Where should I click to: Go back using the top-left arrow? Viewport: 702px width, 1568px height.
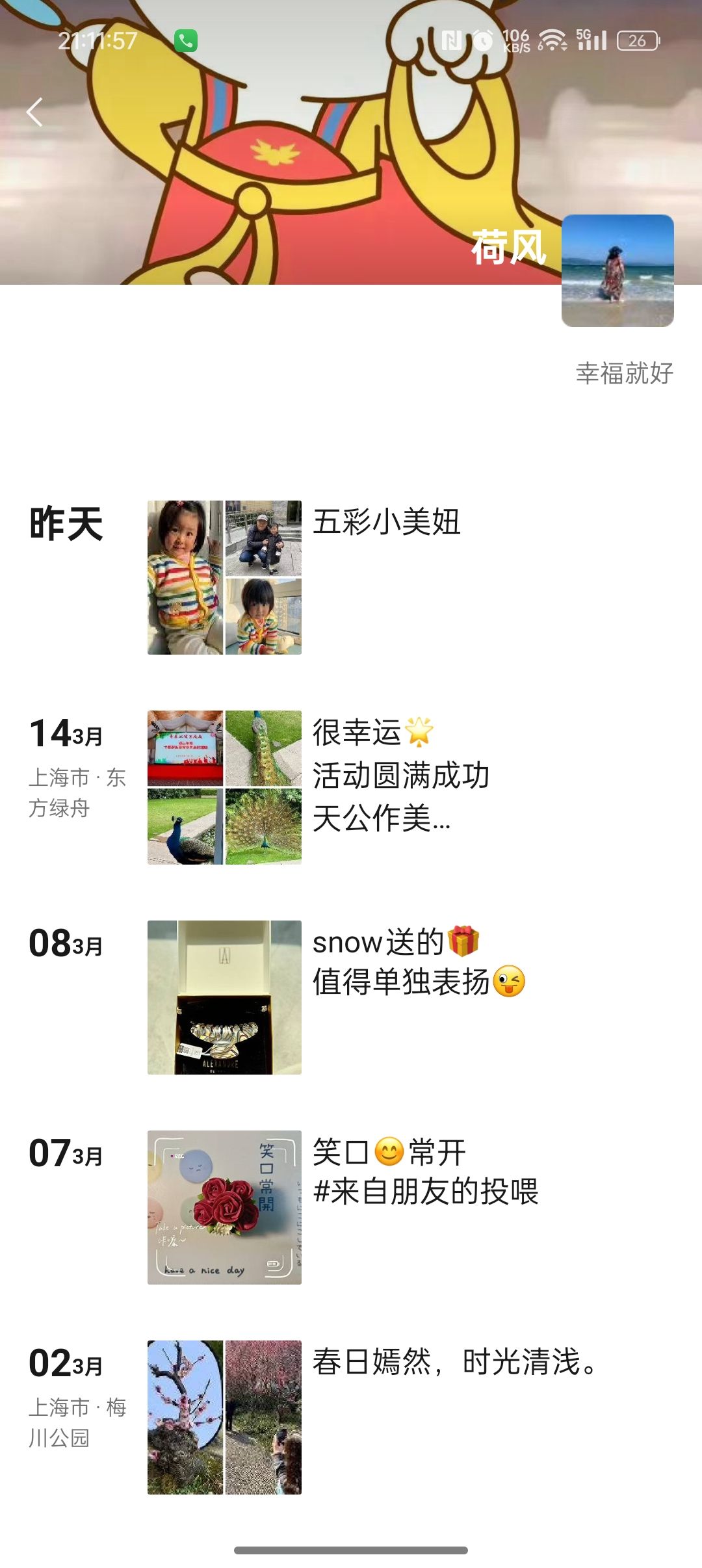point(35,112)
